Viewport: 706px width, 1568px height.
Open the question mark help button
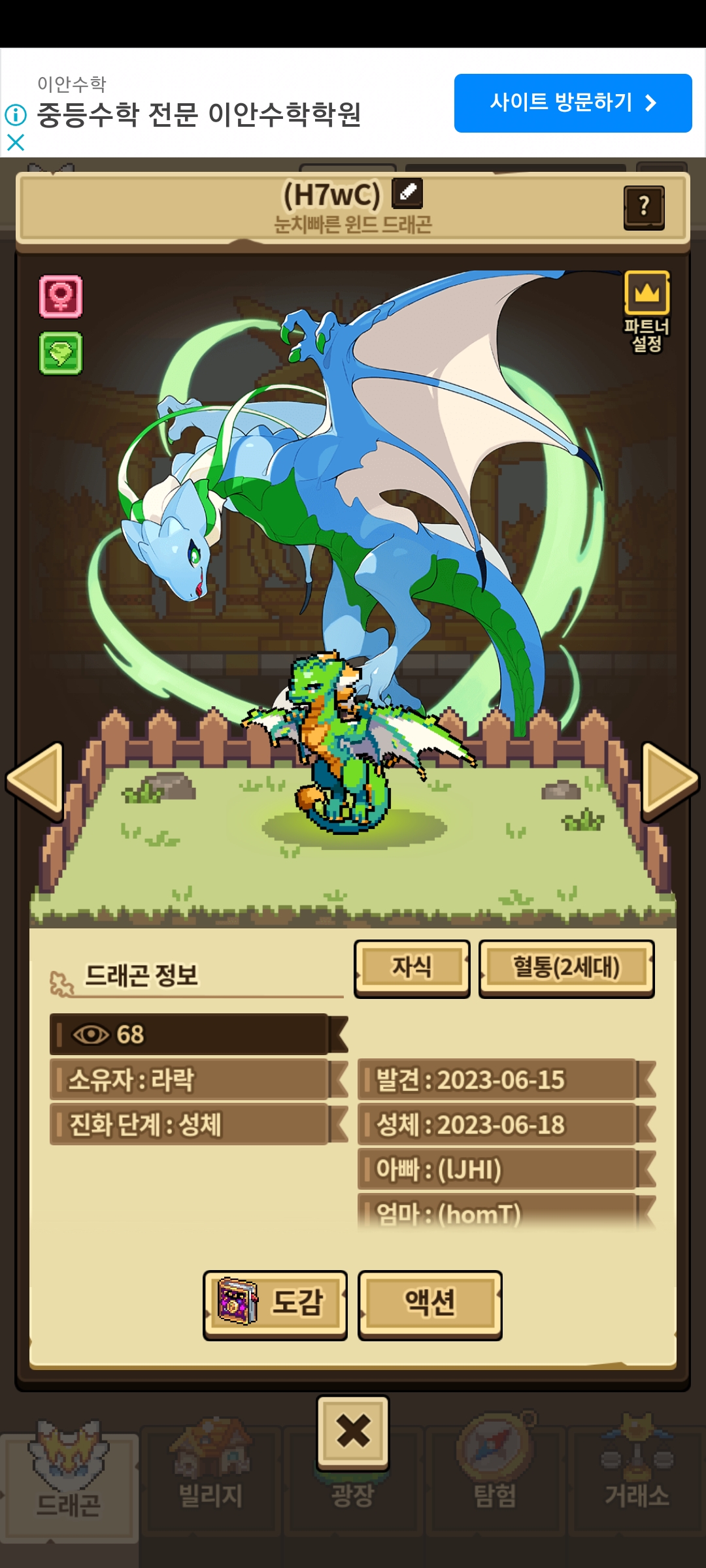(x=644, y=208)
